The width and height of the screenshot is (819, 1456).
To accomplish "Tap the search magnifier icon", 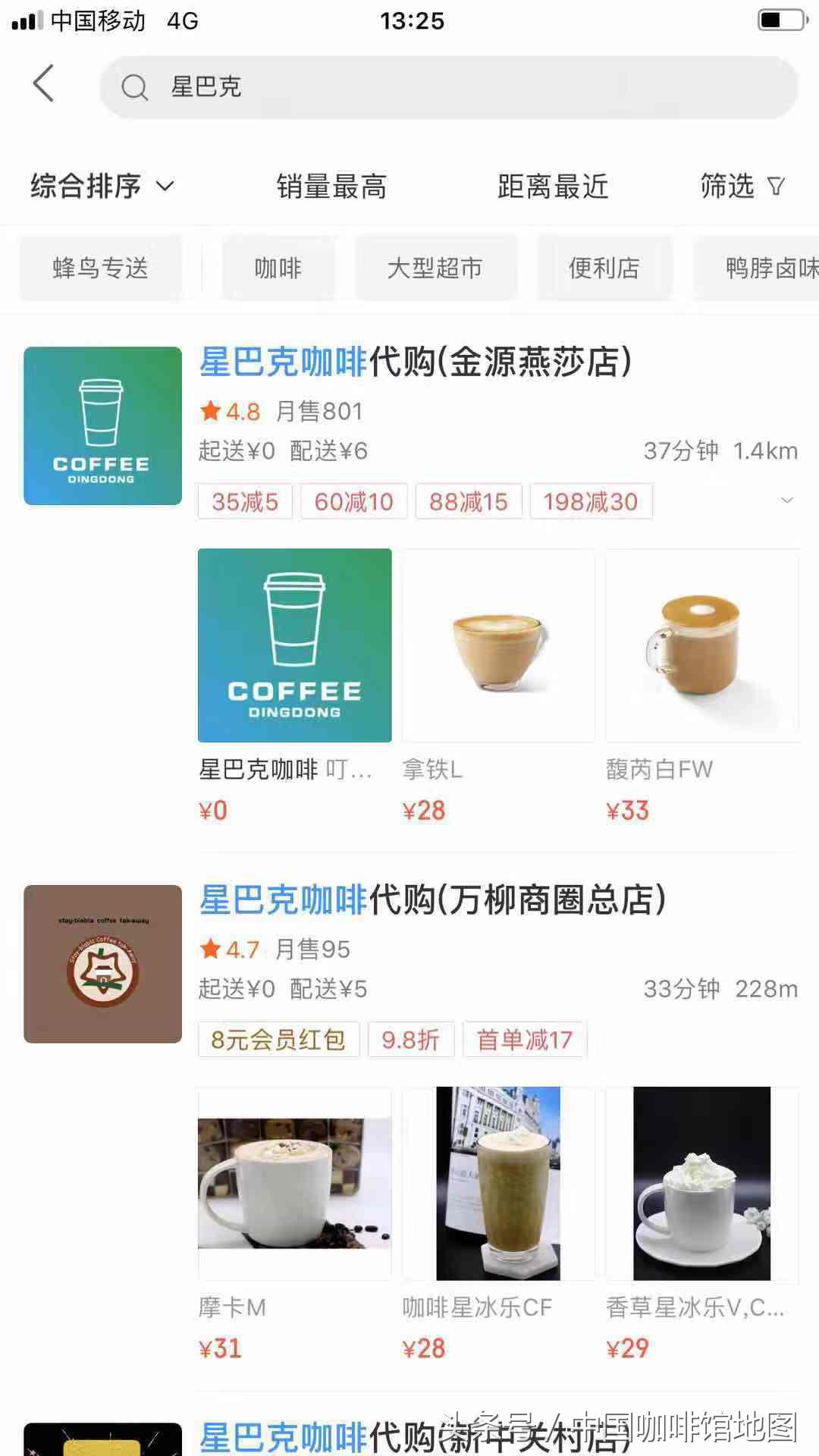I will tap(135, 86).
